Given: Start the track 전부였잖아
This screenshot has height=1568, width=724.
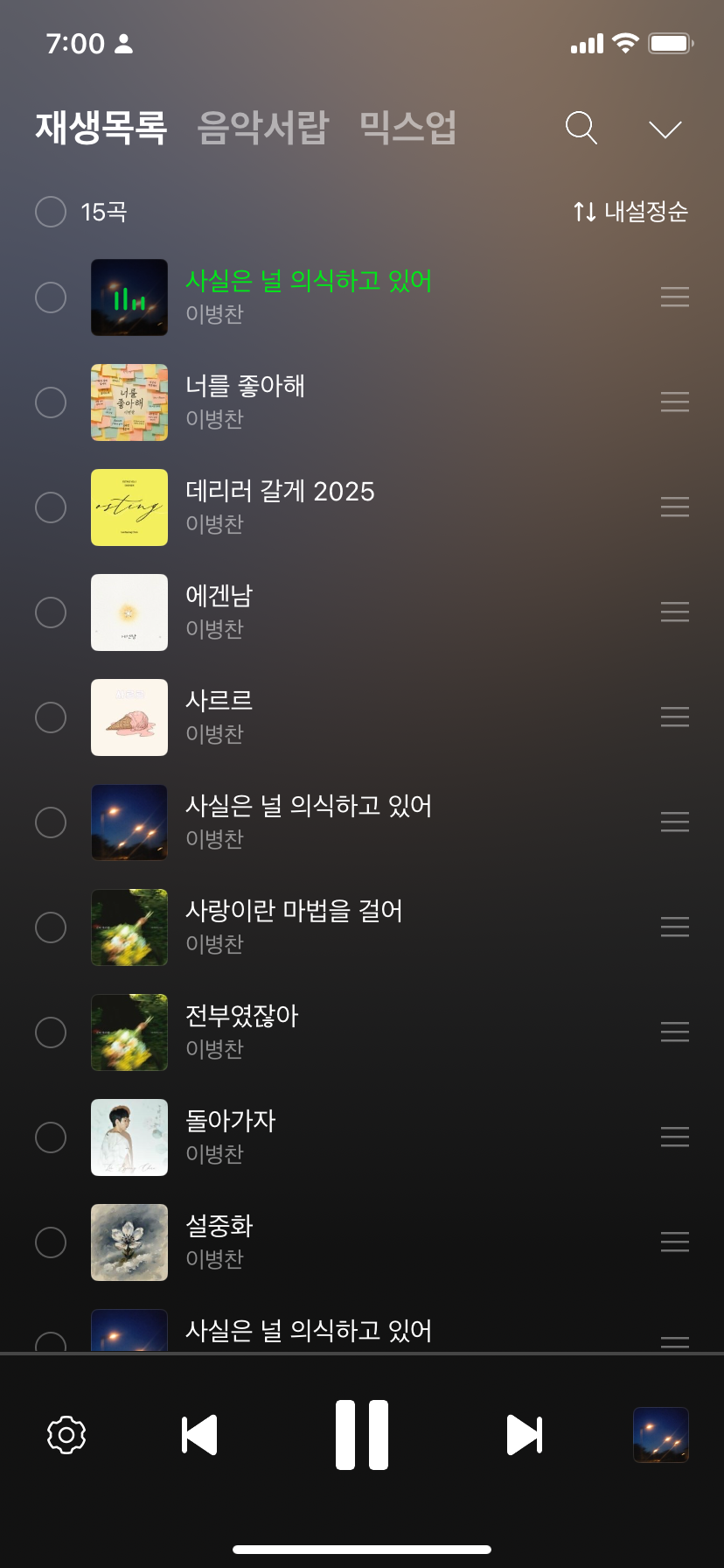Looking at the screenshot, I should click(x=242, y=1016).
